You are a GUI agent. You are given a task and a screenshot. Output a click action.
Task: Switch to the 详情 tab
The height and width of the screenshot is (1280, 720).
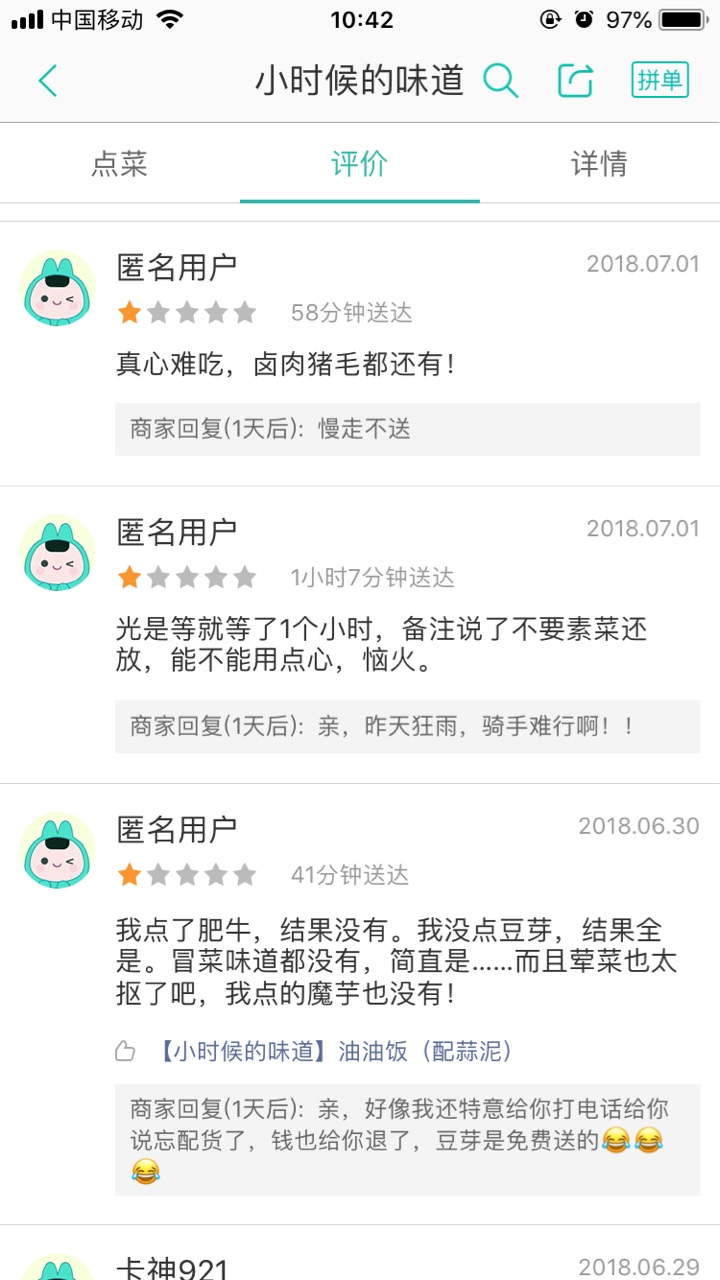pos(599,164)
